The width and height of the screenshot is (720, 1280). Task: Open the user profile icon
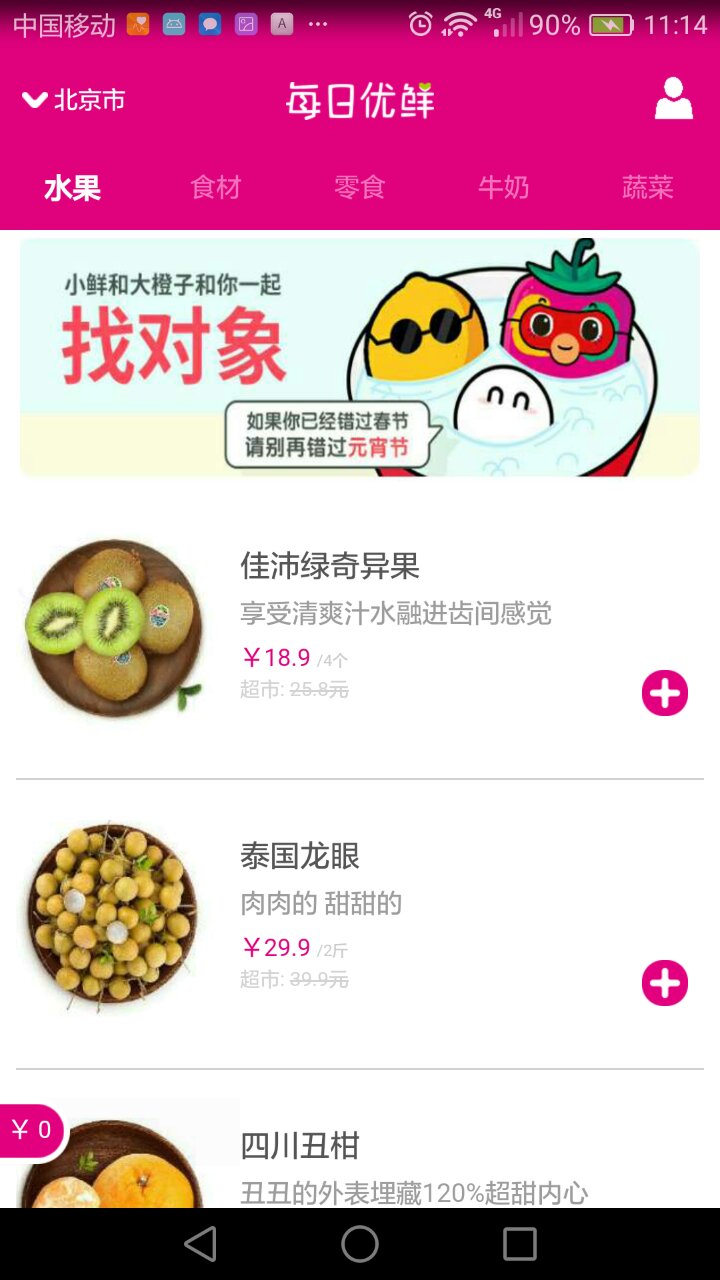(676, 100)
